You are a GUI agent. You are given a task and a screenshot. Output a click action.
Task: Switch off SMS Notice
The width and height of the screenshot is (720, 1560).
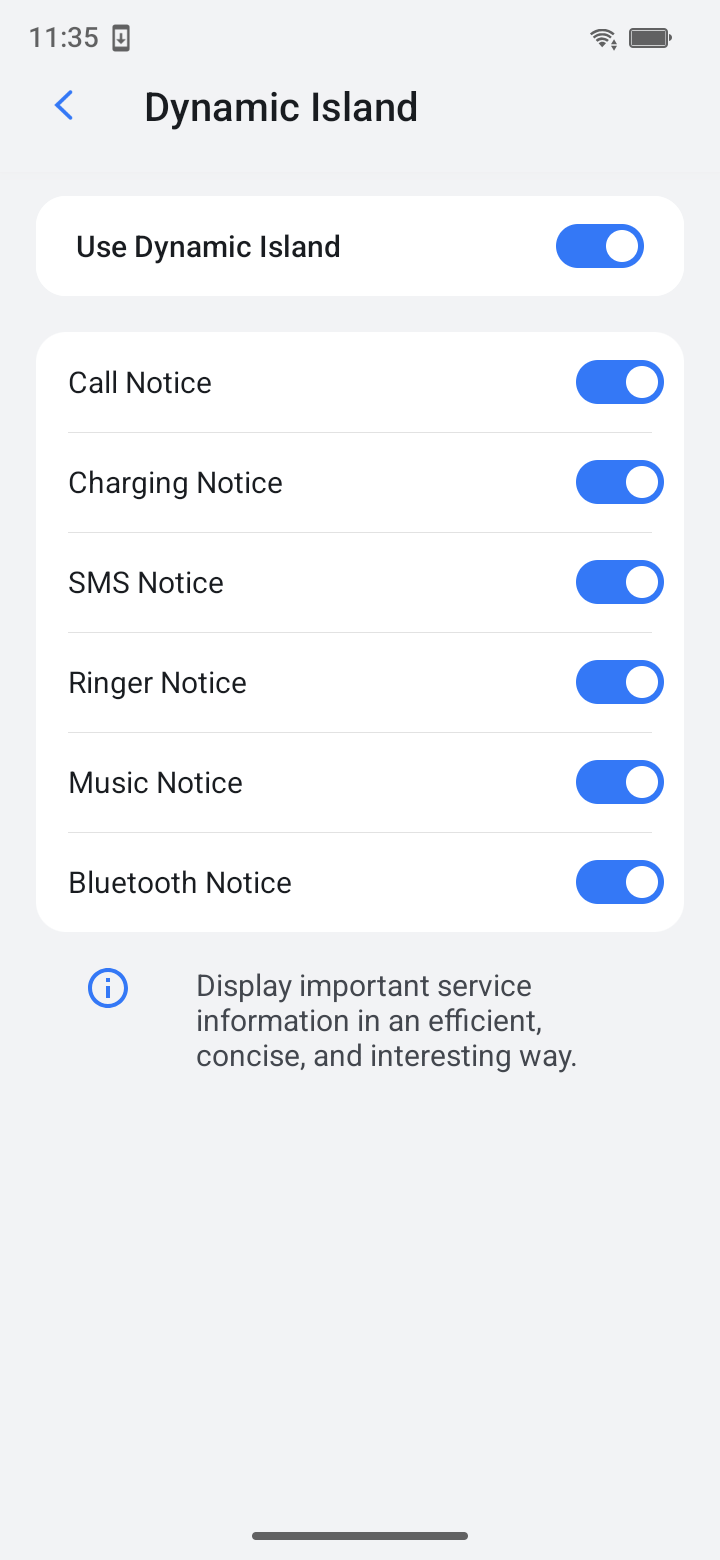(619, 582)
